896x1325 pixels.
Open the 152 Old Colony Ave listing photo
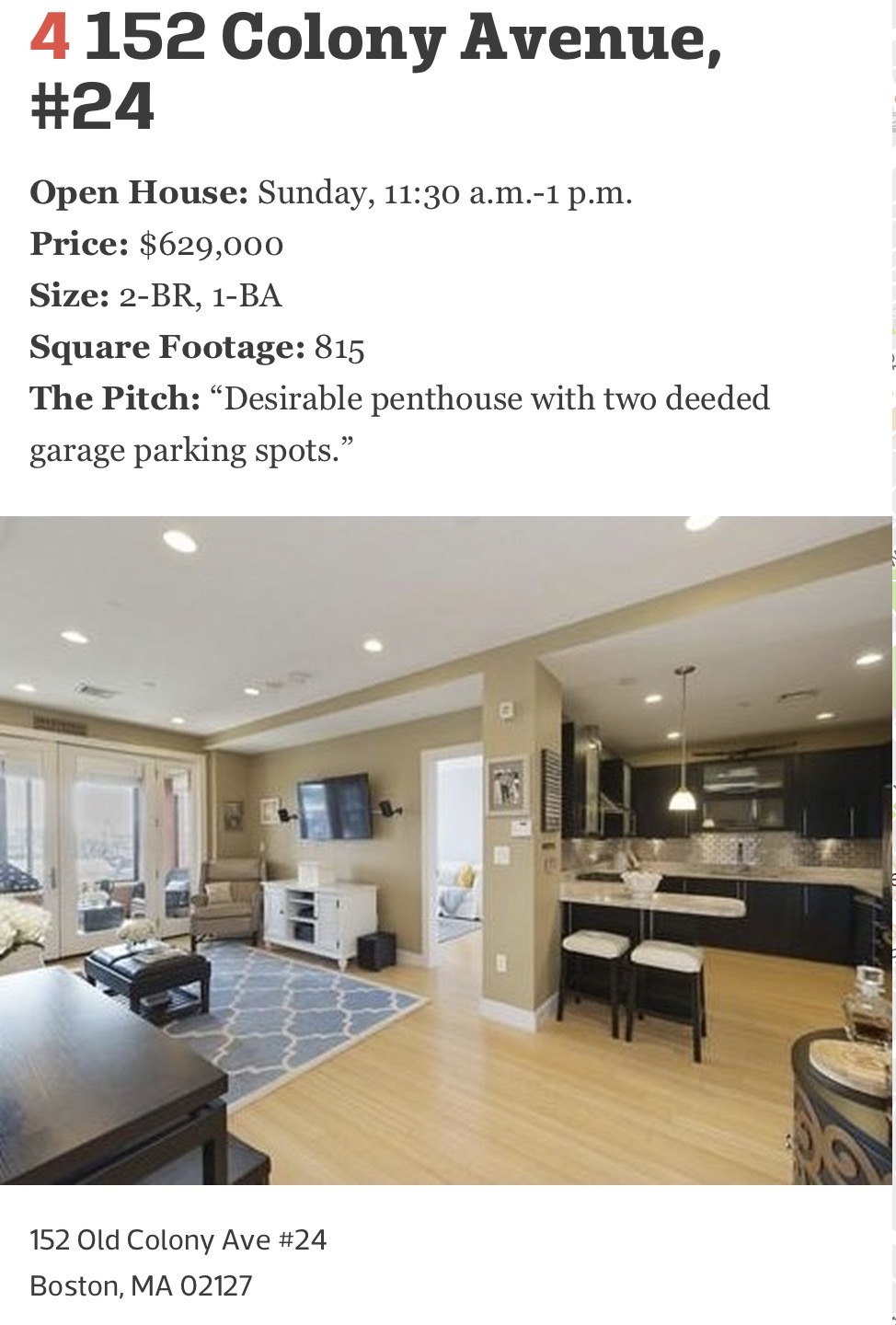(x=446, y=850)
